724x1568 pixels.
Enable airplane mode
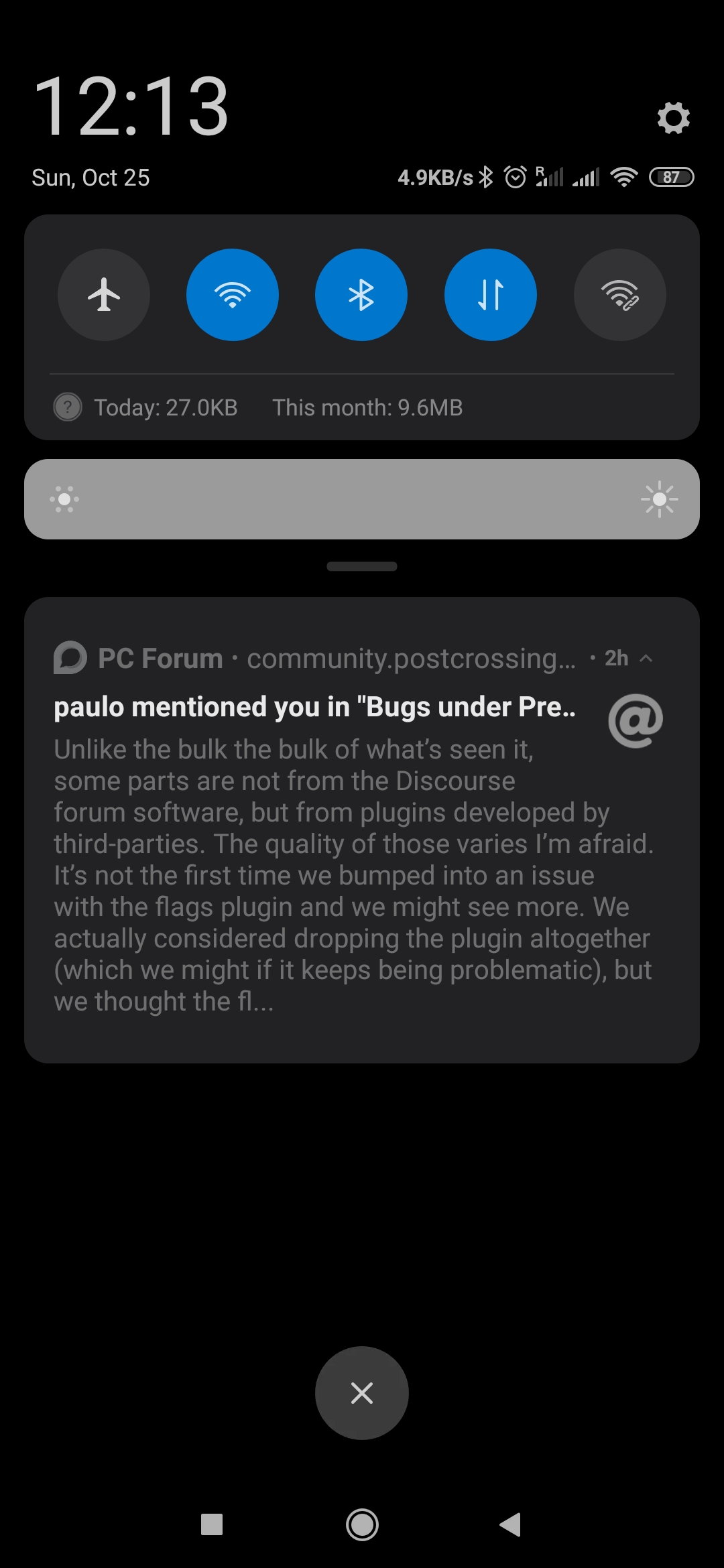coord(104,295)
